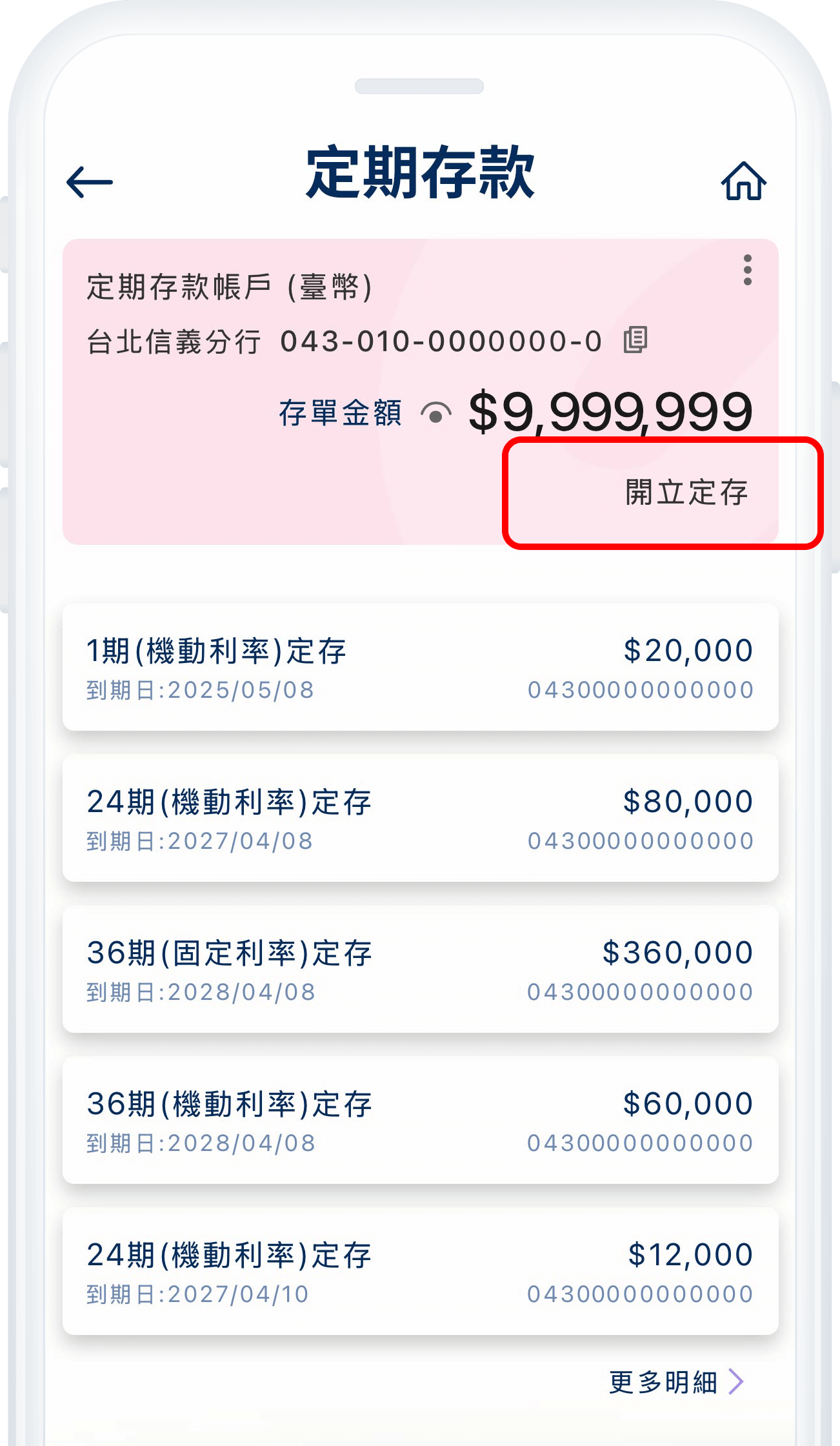Tap 開立定存 to open a new deposit
The height and width of the screenshot is (1446, 840).
pos(686,493)
